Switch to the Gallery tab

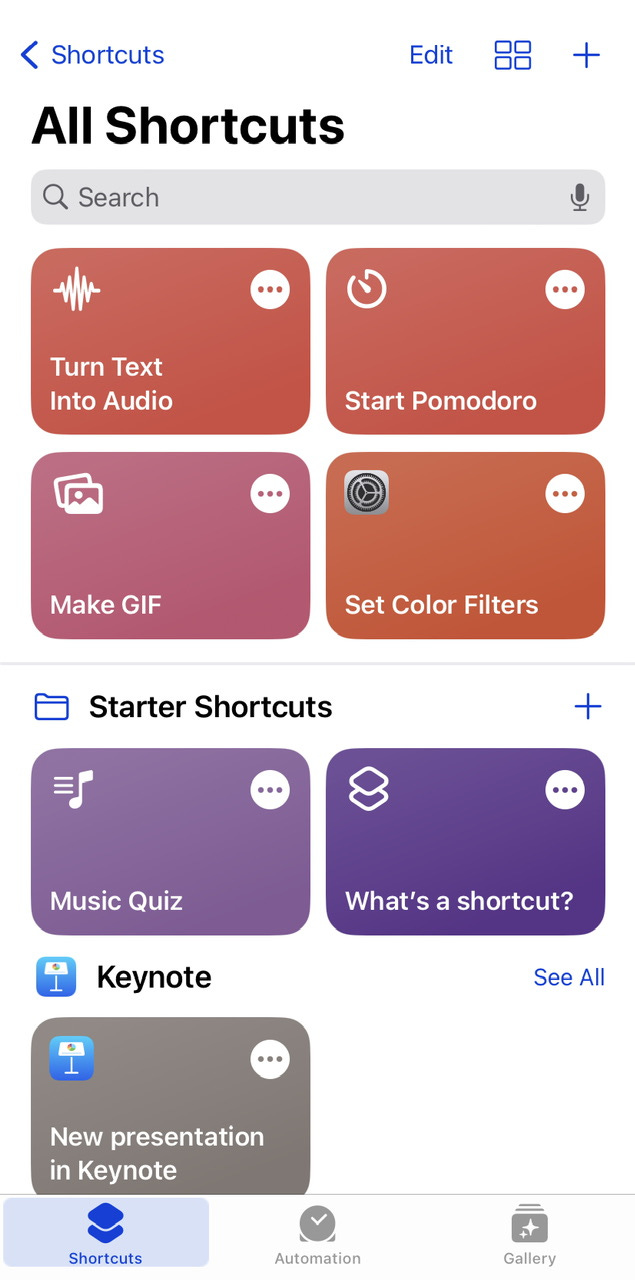pyautogui.click(x=529, y=1237)
